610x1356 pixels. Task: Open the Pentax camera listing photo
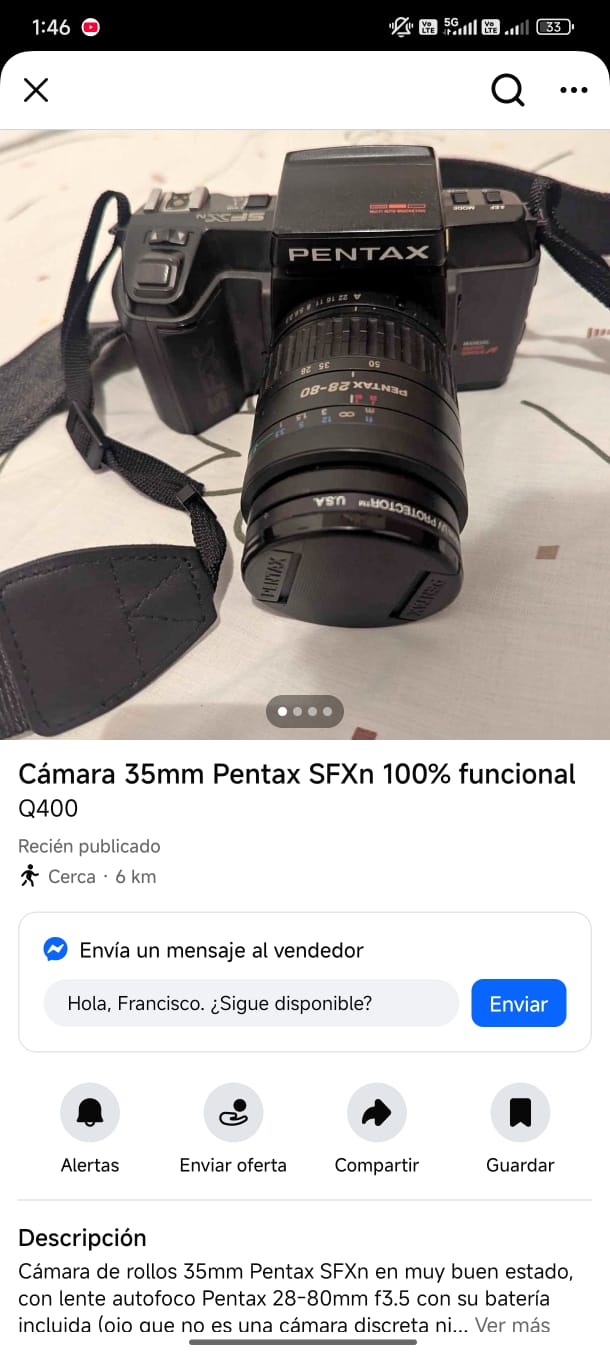click(305, 435)
